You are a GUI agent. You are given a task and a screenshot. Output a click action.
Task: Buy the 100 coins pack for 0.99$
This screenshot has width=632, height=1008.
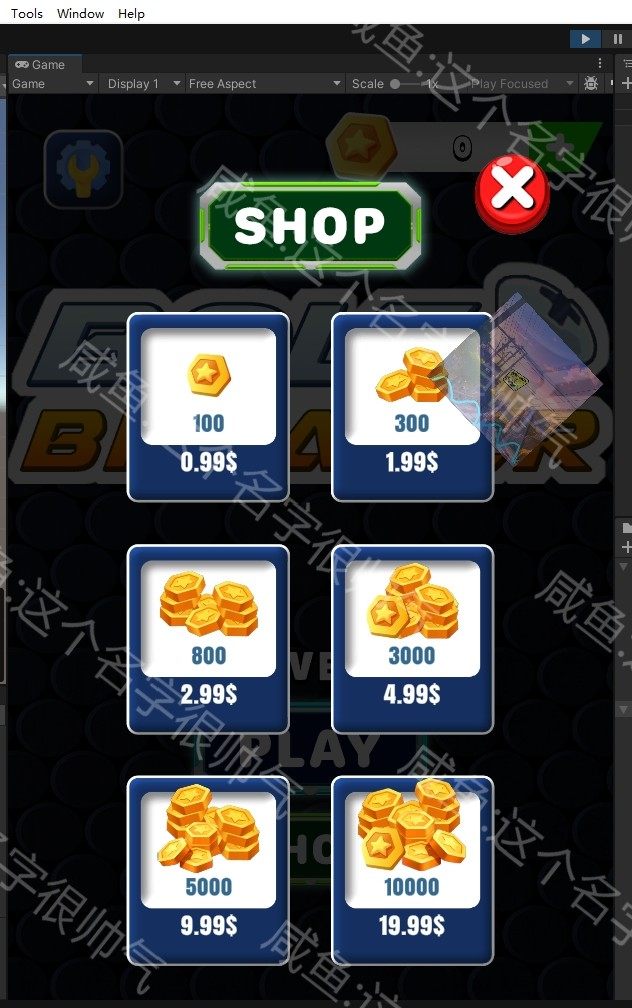tap(208, 406)
